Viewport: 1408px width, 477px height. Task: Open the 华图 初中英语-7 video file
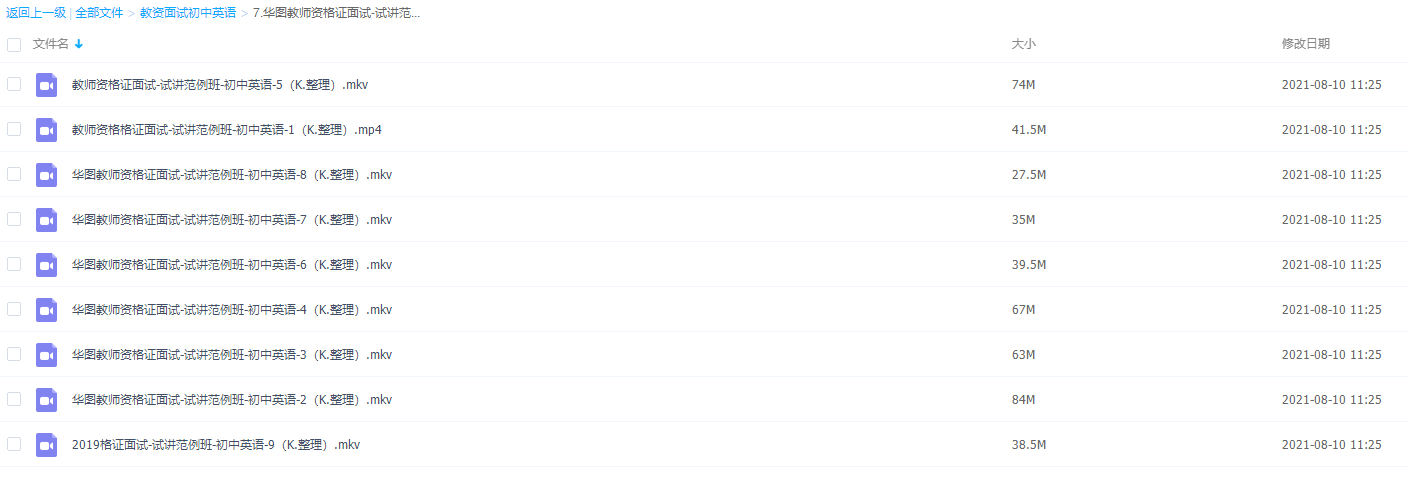pos(231,220)
